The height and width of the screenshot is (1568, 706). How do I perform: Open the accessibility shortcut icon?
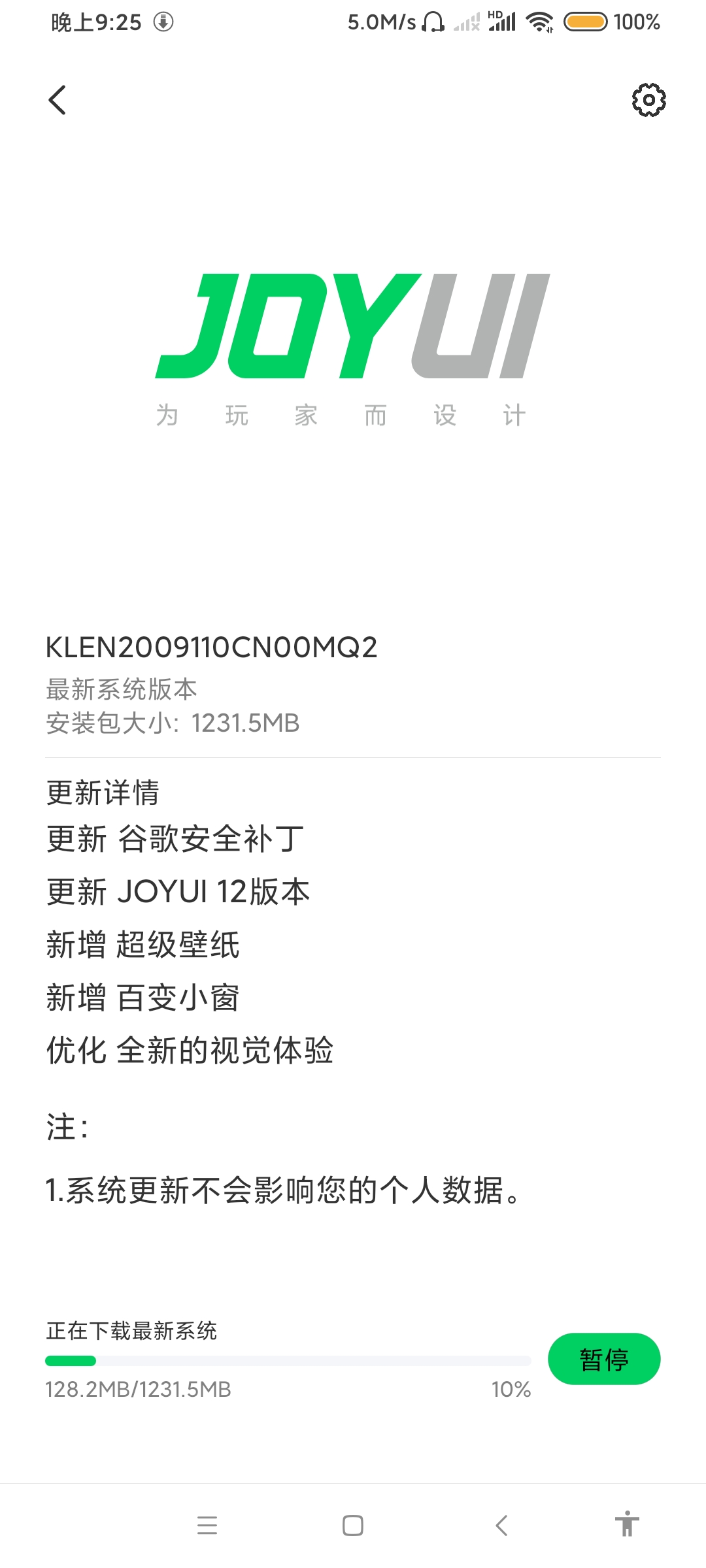(x=626, y=1524)
